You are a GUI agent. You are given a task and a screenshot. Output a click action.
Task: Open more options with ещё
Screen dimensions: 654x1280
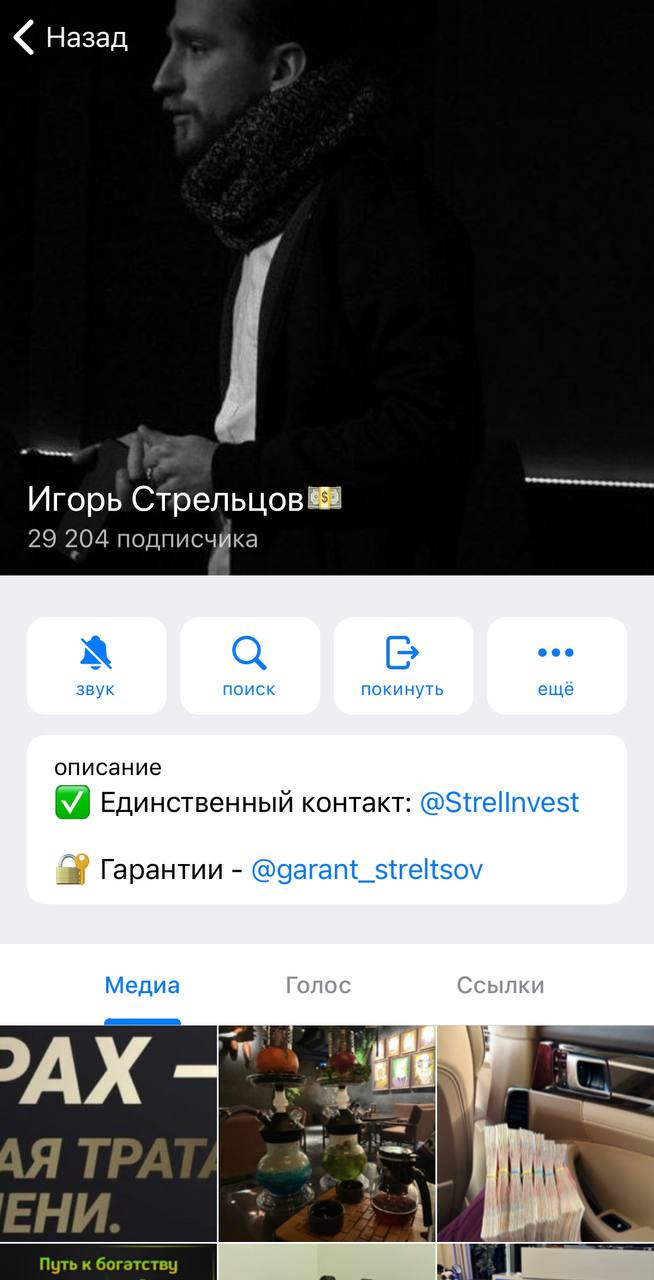coord(556,666)
